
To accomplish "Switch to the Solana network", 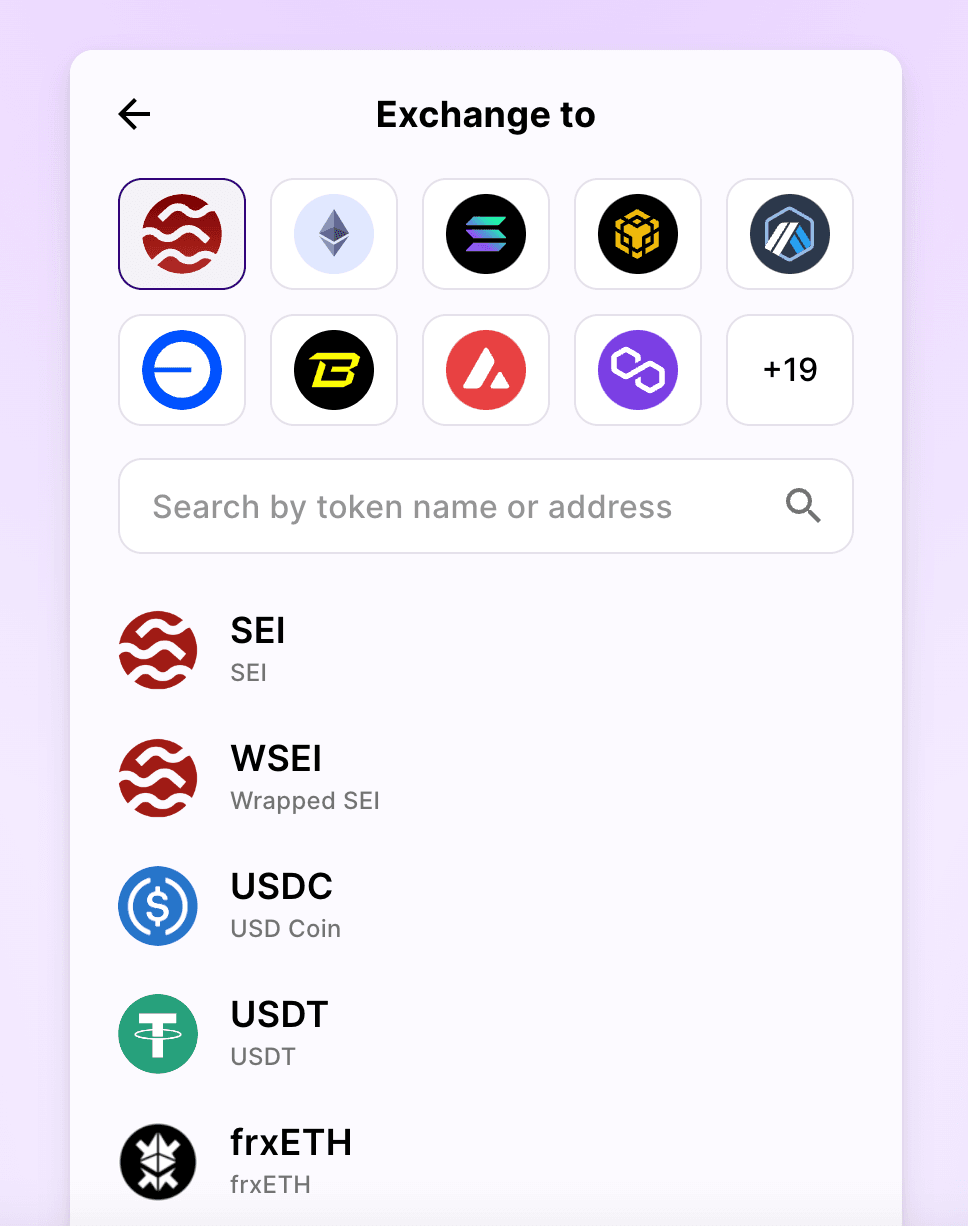I will click(x=486, y=234).
